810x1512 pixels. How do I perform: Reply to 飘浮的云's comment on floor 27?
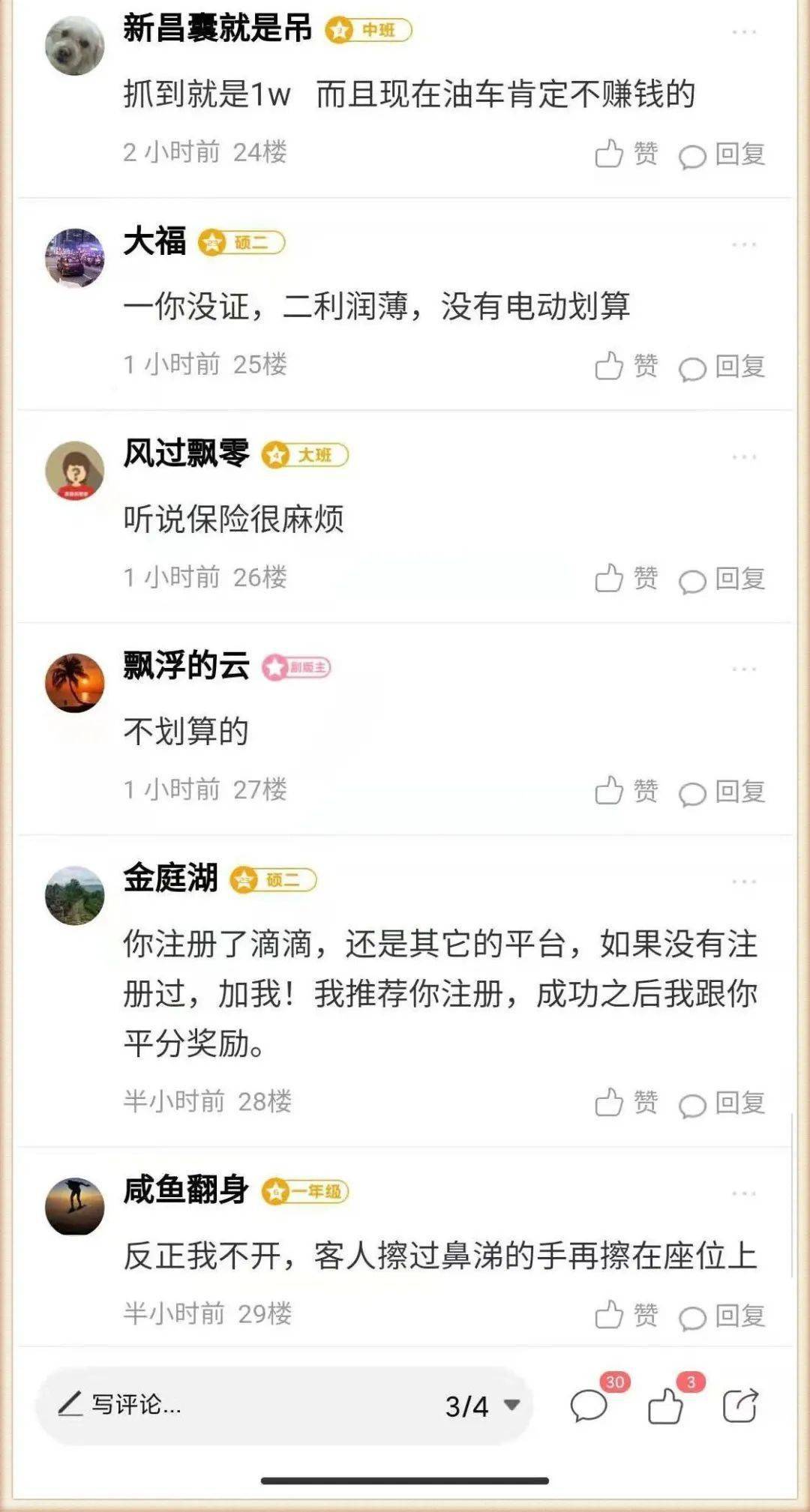click(x=721, y=792)
